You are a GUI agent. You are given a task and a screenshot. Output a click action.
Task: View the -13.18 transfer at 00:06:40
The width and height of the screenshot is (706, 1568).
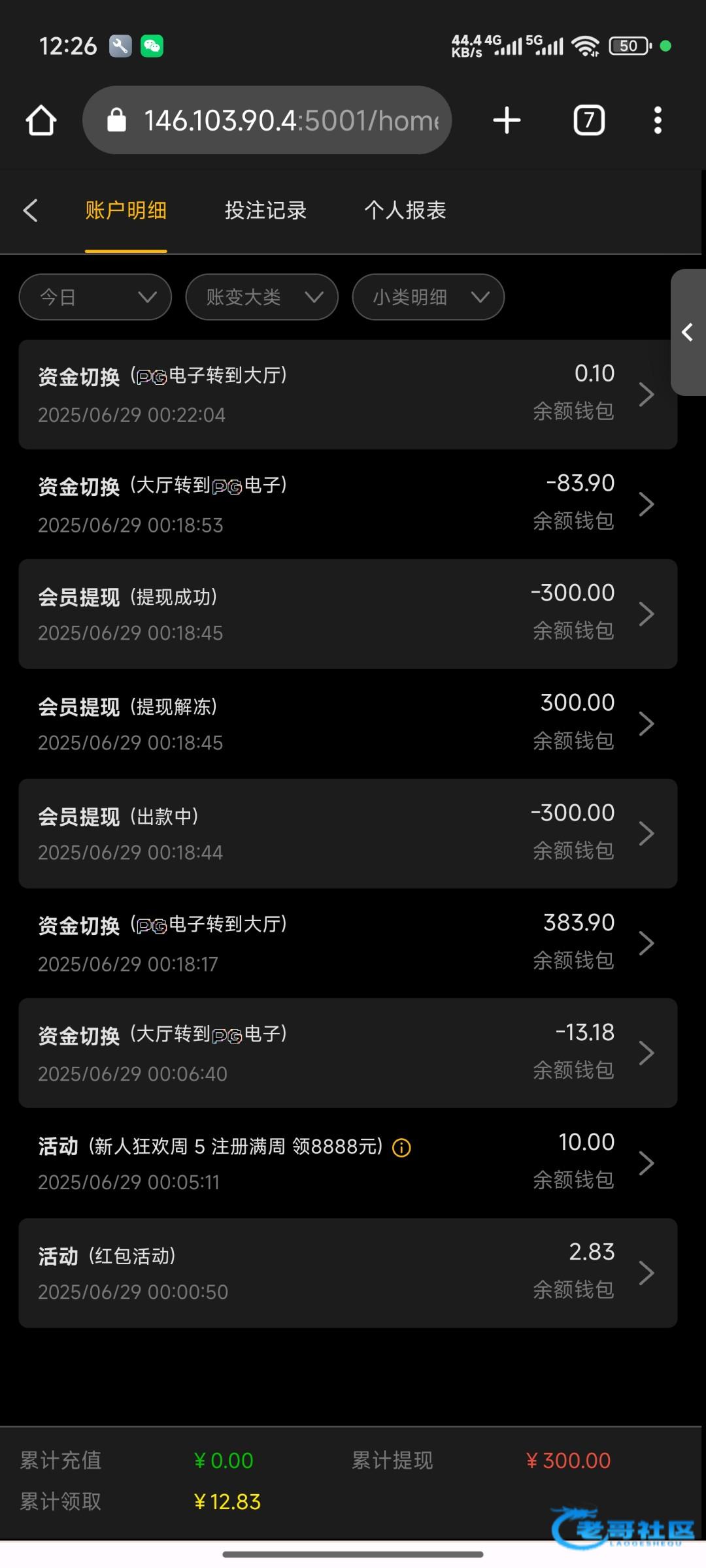click(348, 1053)
